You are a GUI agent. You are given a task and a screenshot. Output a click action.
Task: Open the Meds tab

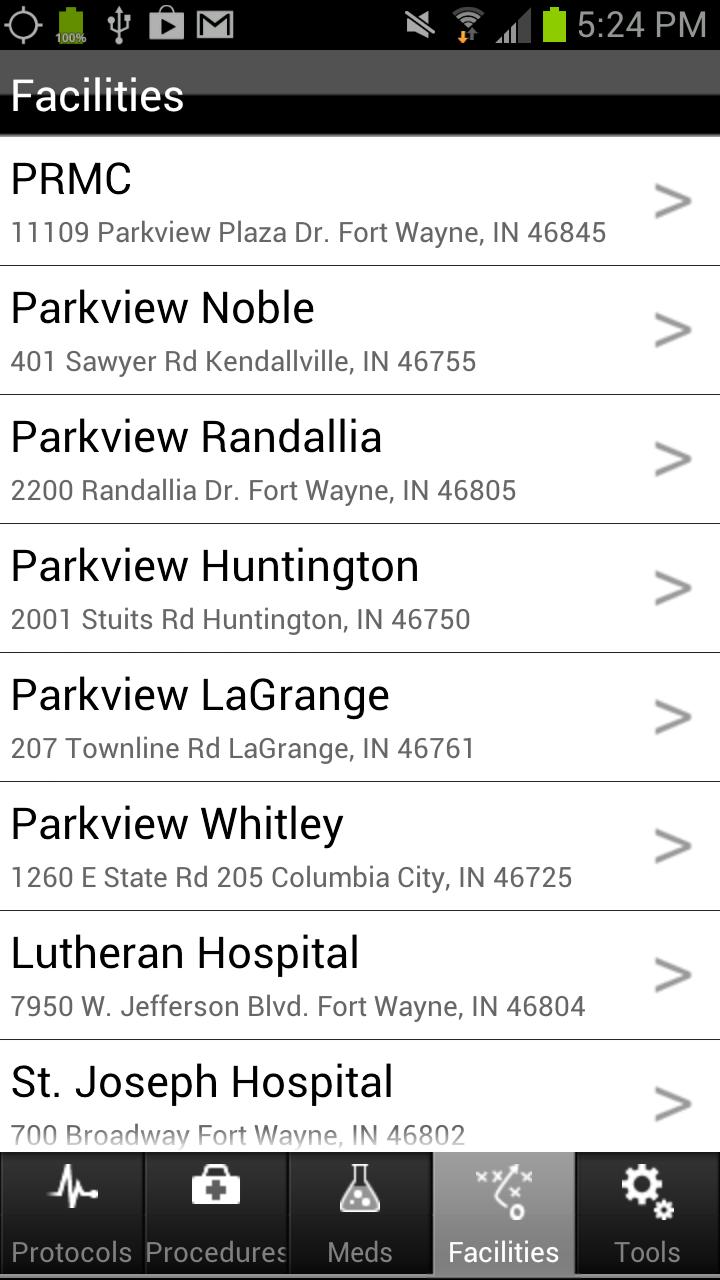point(360,1216)
